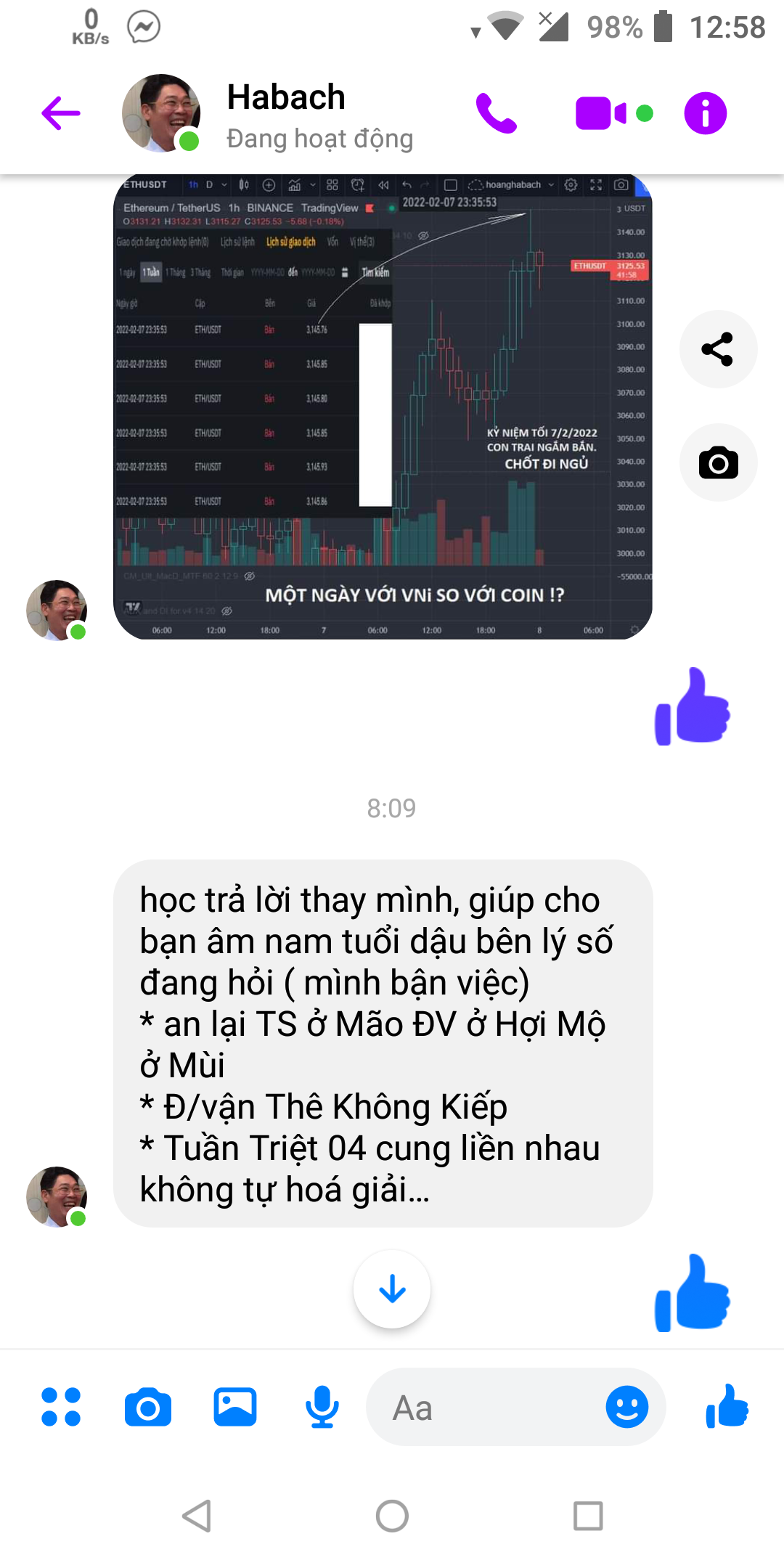Open the four-dot more options menu

[61, 1407]
